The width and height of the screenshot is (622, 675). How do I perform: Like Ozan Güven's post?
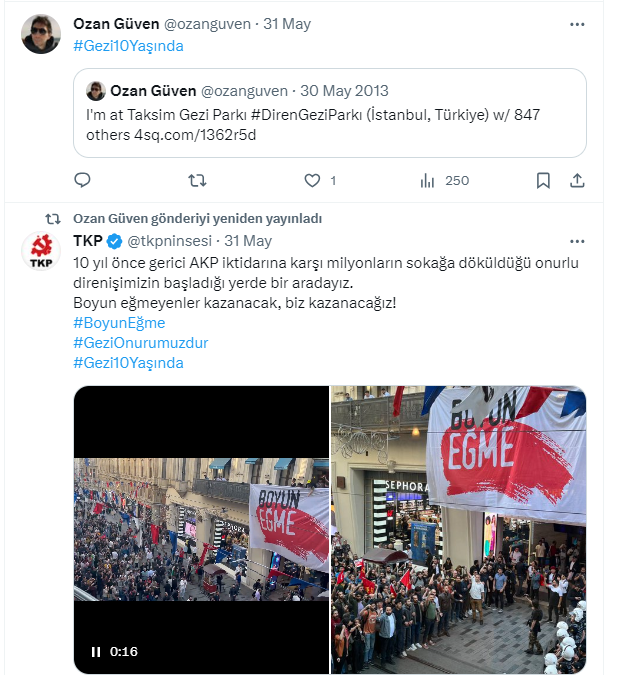(x=312, y=180)
